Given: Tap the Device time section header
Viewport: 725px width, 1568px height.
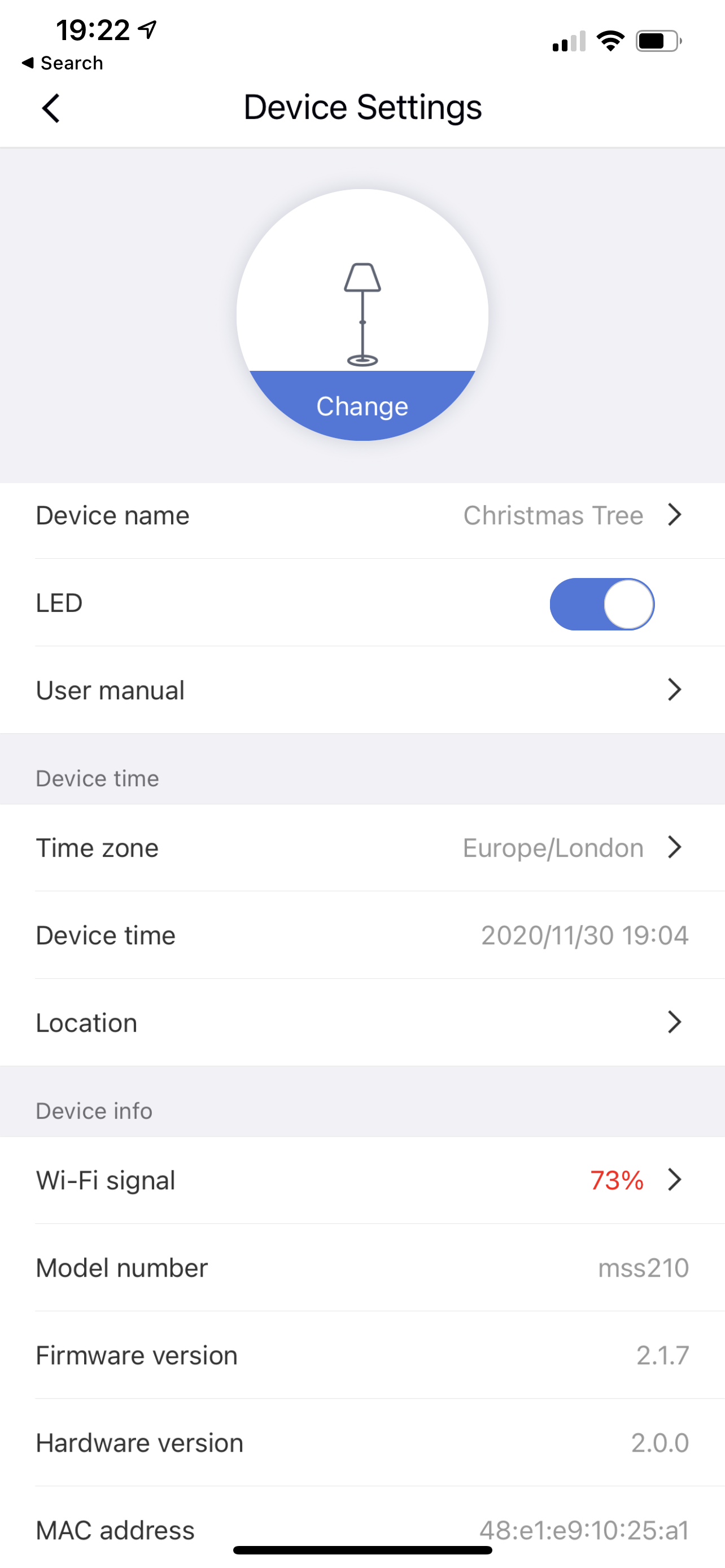Looking at the screenshot, I should (96, 778).
